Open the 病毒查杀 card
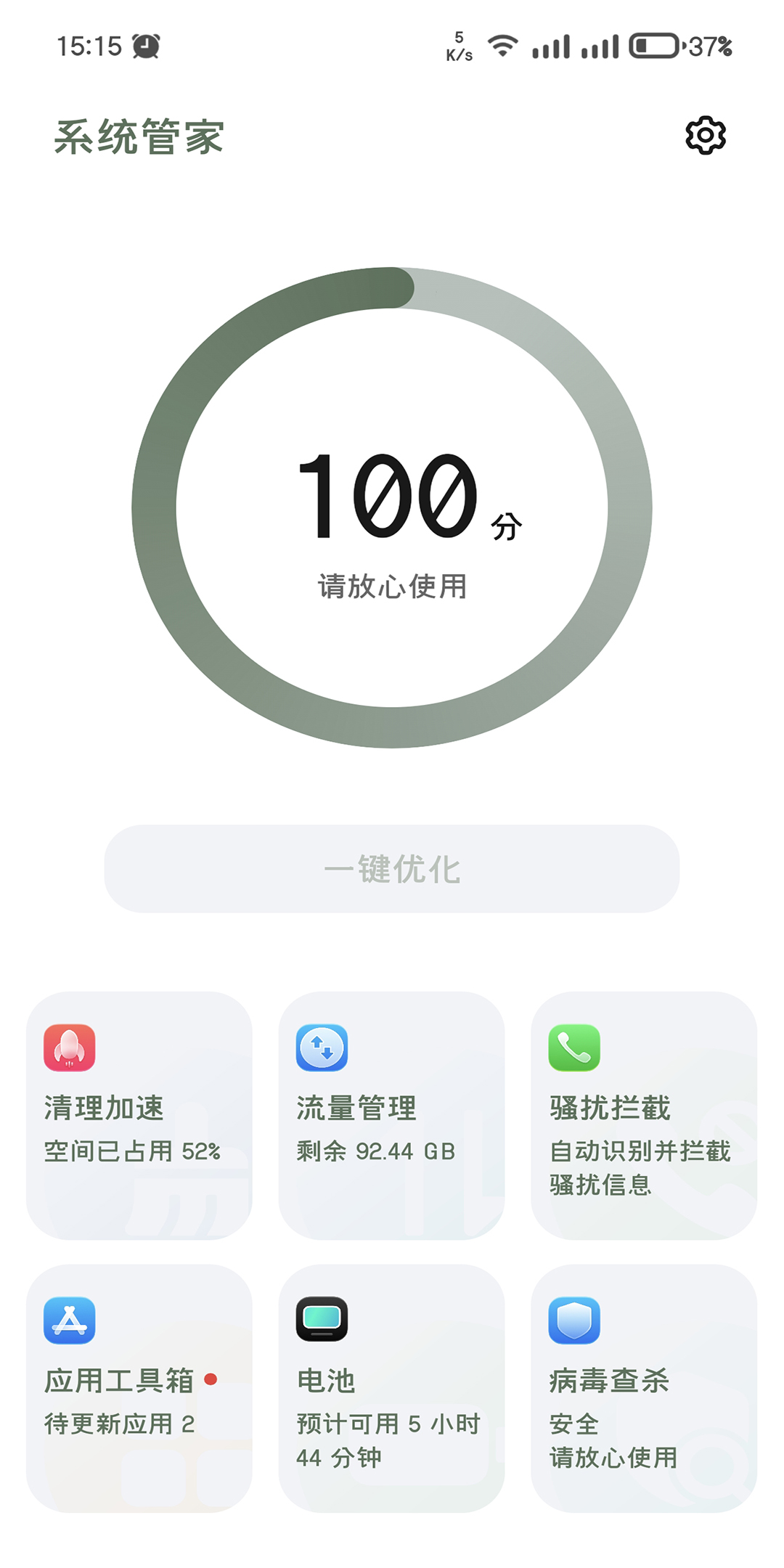 coord(644,1388)
